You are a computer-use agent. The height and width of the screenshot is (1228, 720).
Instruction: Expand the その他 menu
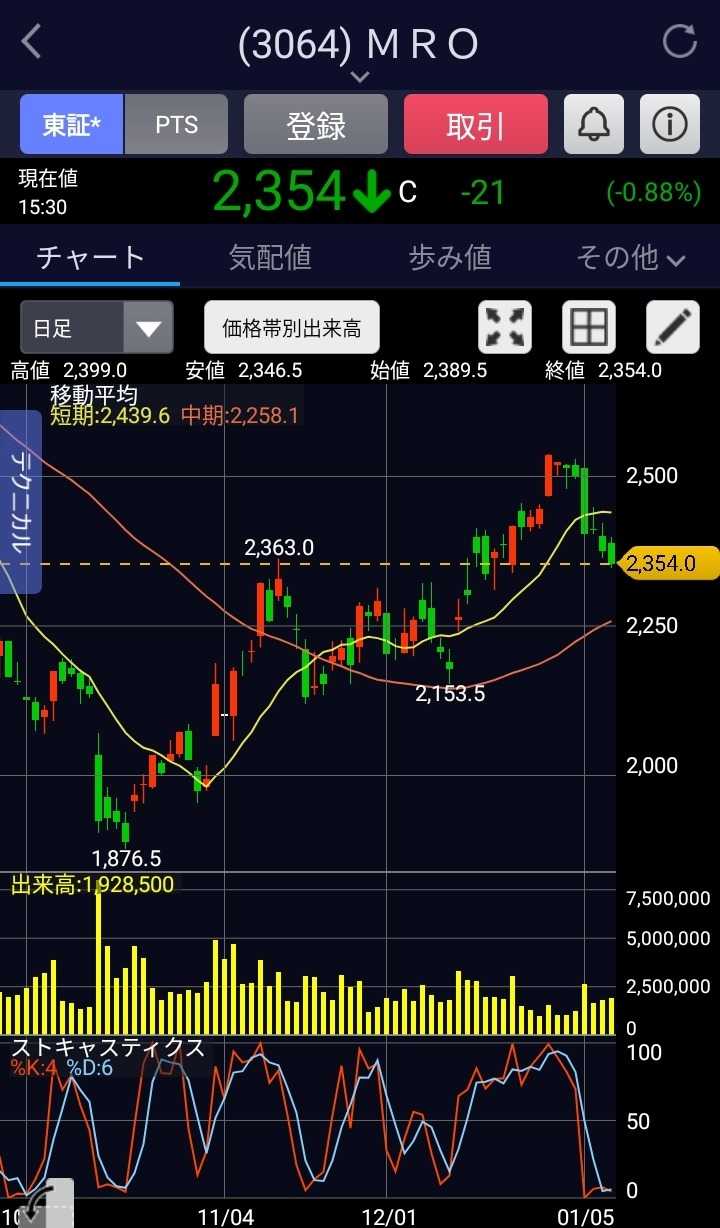[x=630, y=257]
